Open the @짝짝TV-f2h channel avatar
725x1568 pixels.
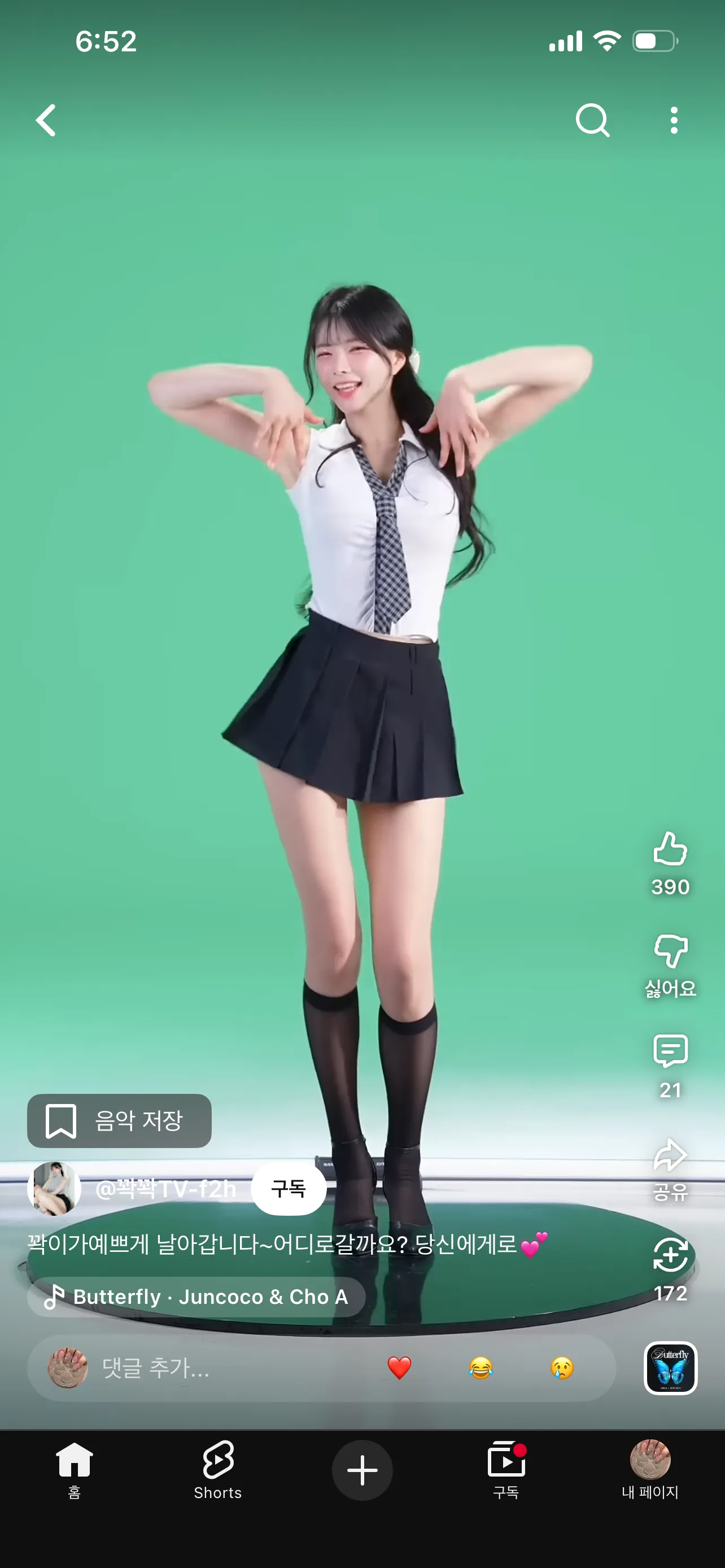(x=54, y=1188)
